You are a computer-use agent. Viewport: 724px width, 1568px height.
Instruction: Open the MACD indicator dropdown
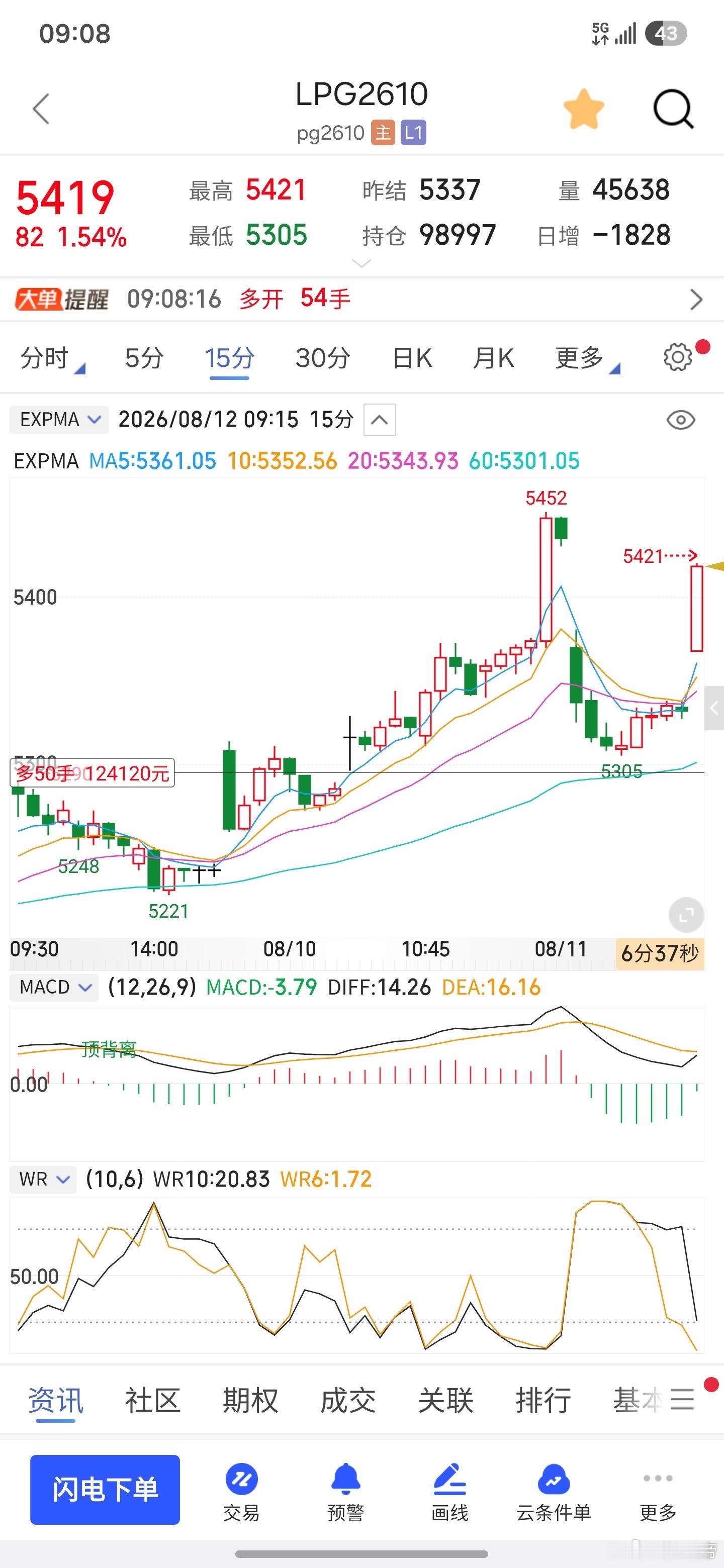coord(54,987)
